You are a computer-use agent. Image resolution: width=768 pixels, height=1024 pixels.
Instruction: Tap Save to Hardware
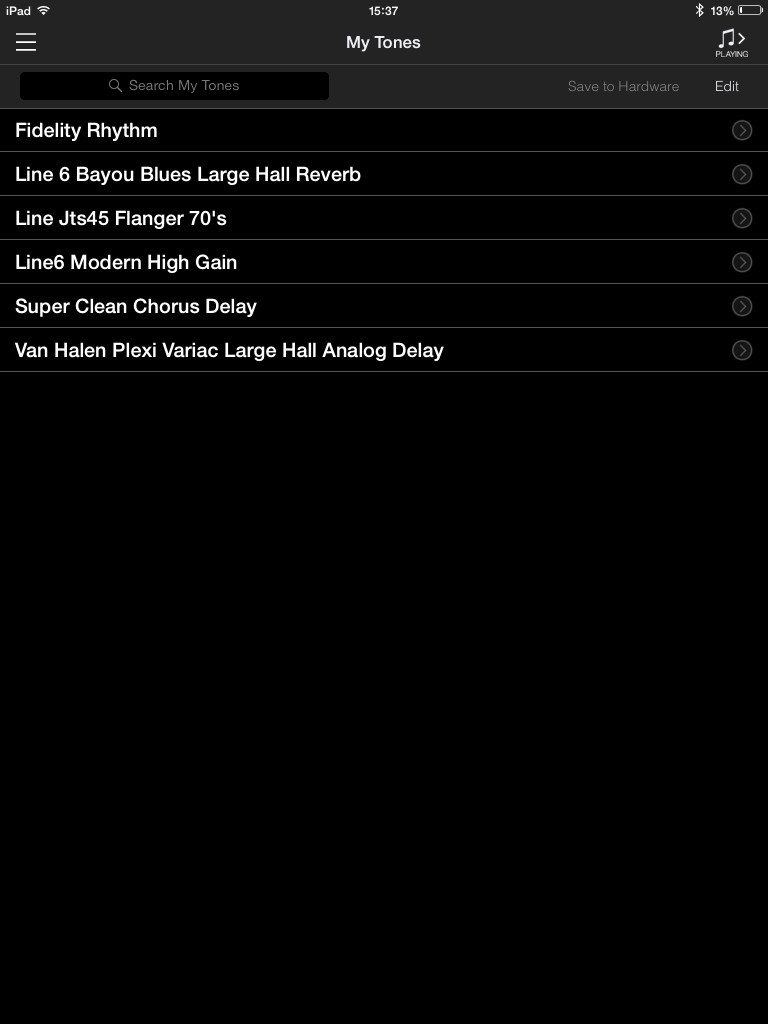(623, 86)
